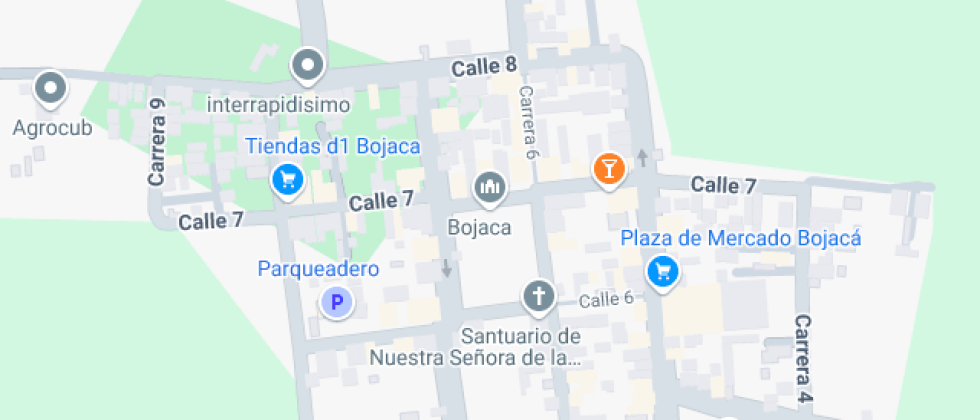Image resolution: width=980 pixels, height=420 pixels.
Task: Select Plaza de Mercado Bojacá pin
Action: pyautogui.click(x=662, y=271)
